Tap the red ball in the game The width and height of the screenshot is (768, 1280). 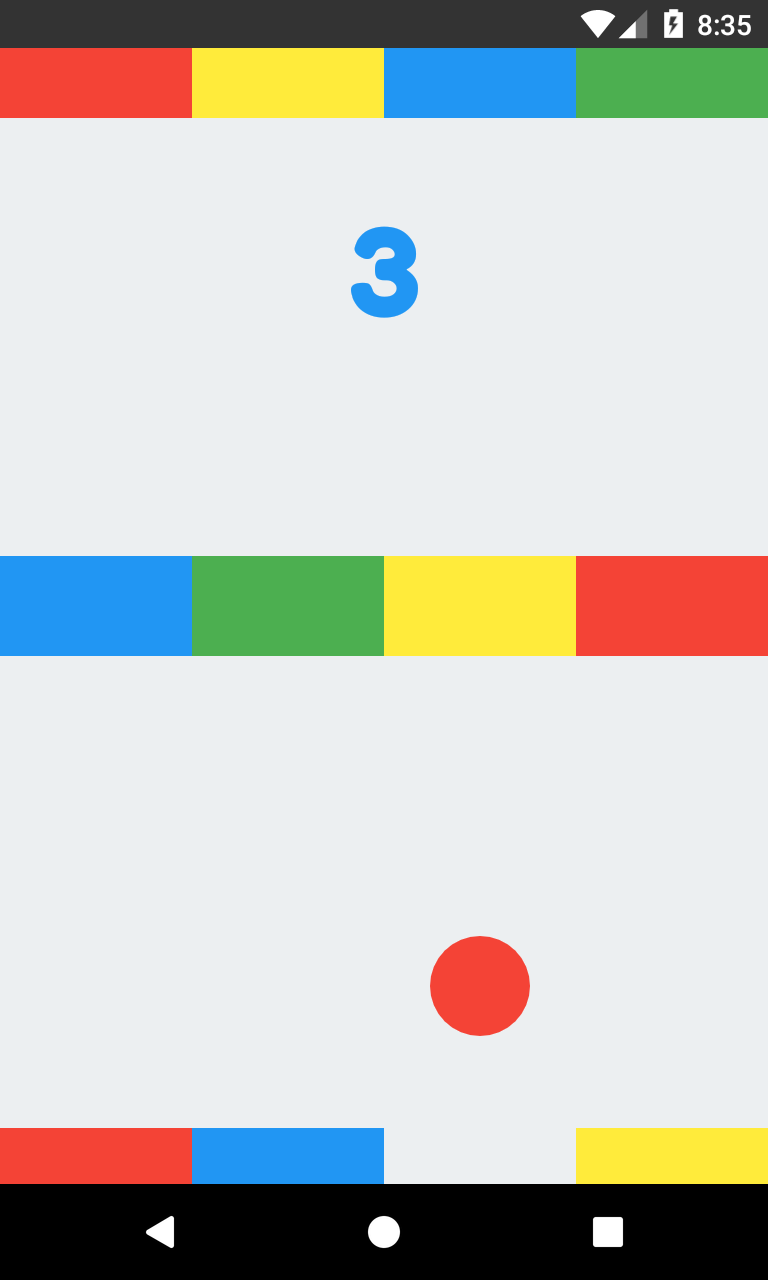point(480,986)
